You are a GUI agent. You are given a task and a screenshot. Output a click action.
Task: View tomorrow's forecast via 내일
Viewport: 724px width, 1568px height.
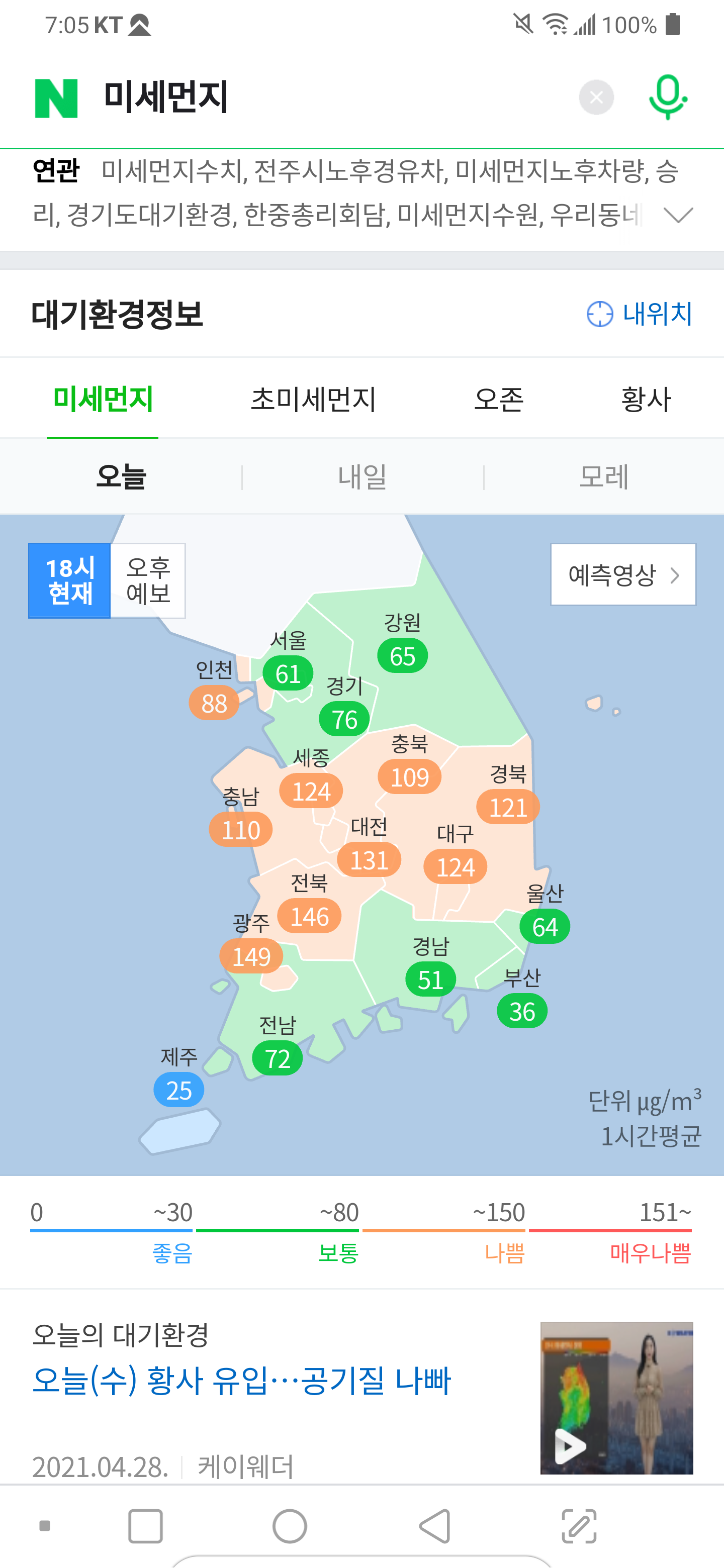pos(363,476)
